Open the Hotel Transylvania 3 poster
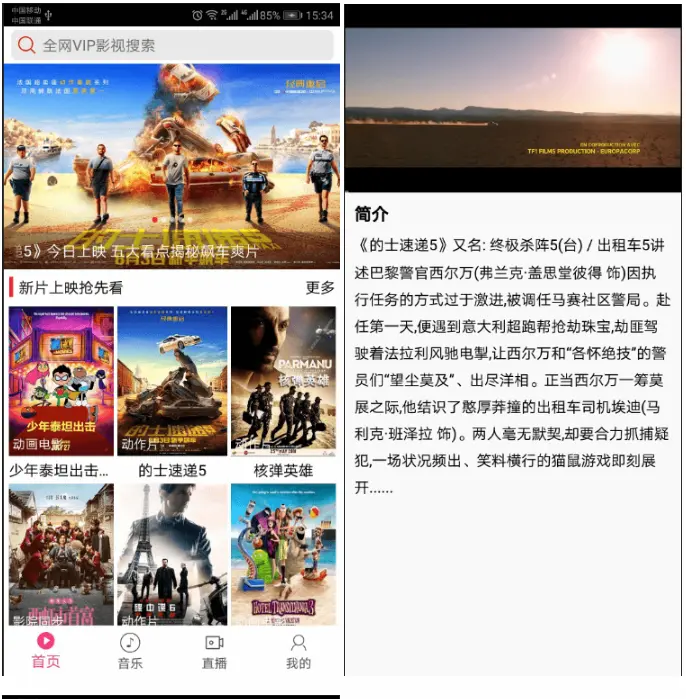 (x=283, y=555)
